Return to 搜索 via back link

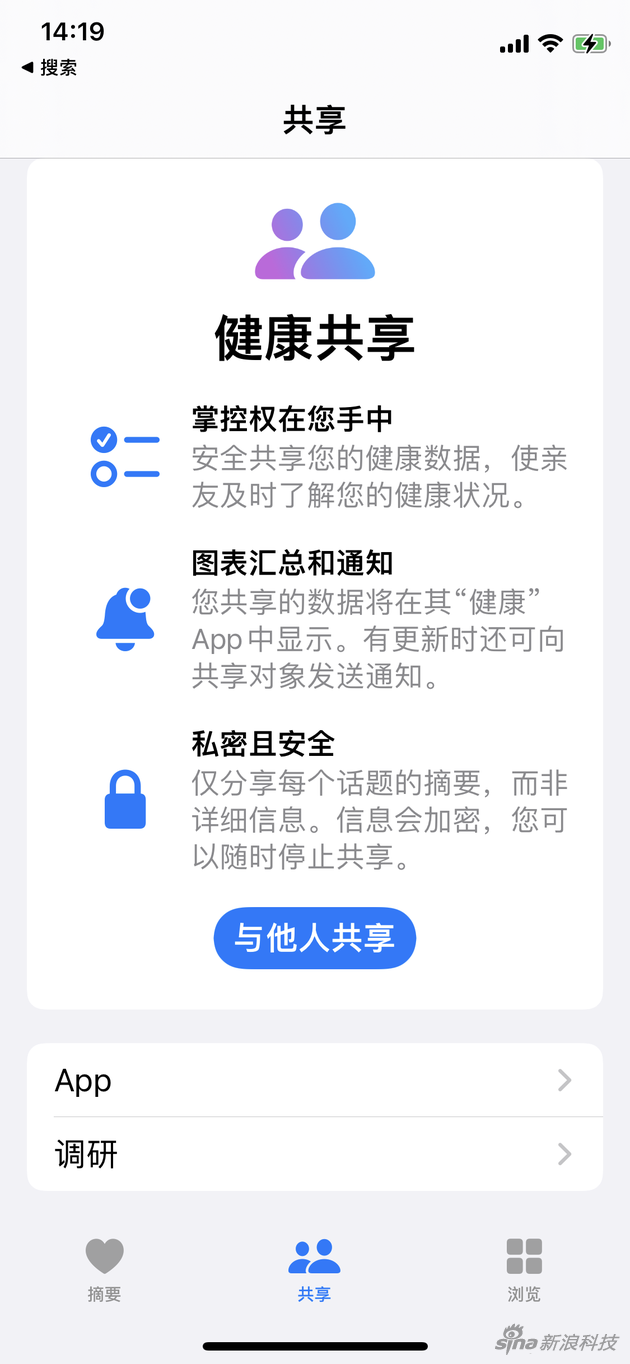coord(50,68)
